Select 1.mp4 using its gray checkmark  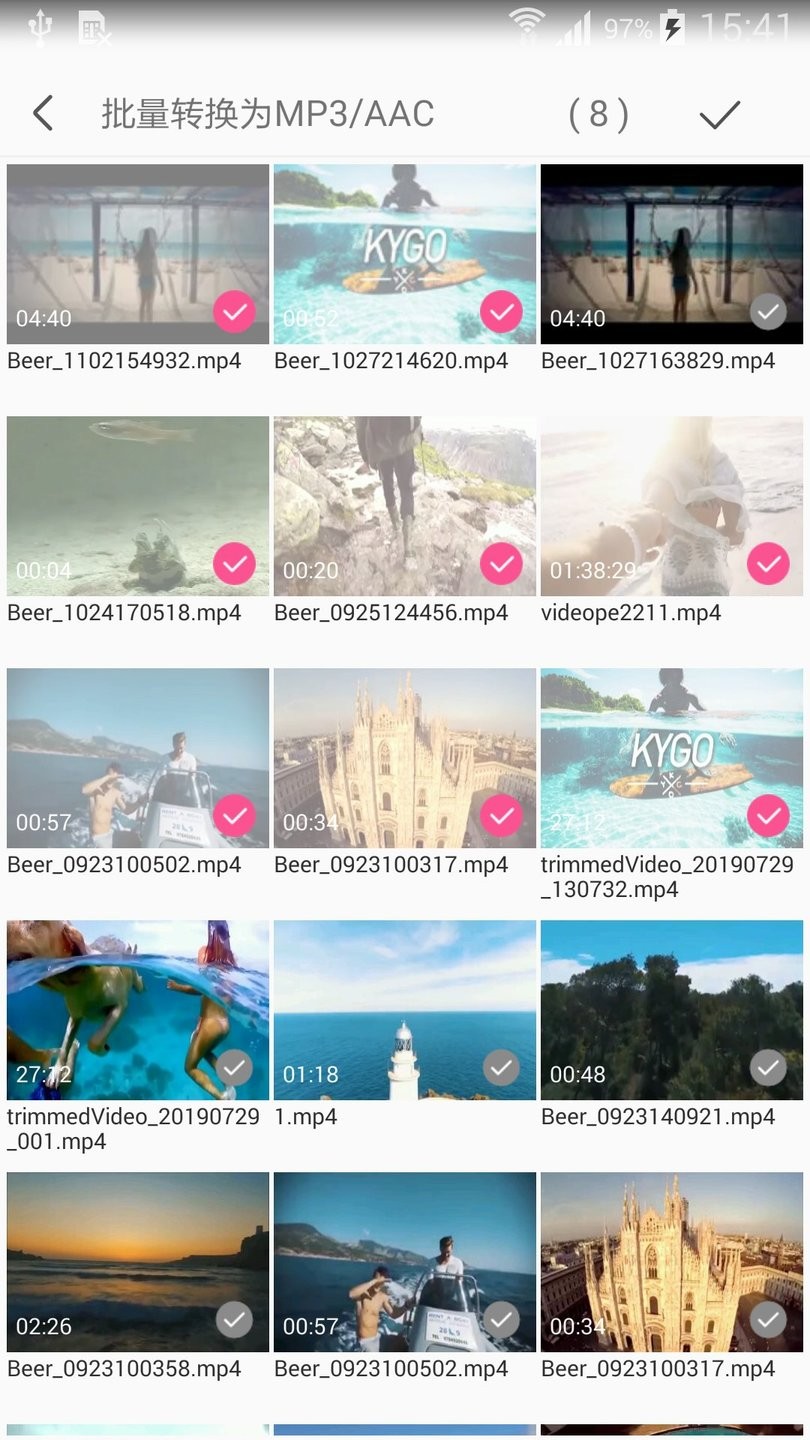pos(502,1068)
